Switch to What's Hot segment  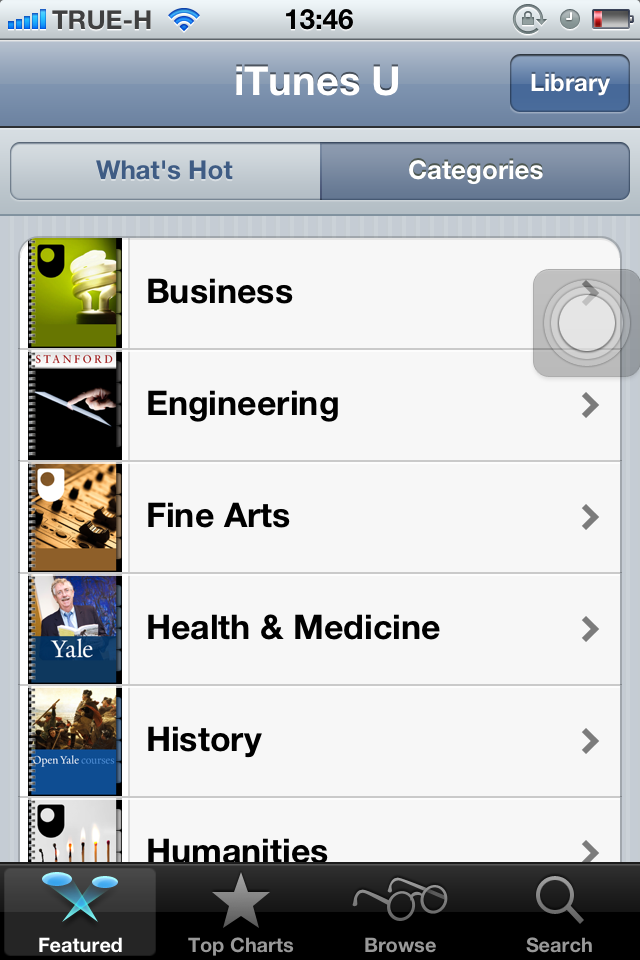click(165, 171)
